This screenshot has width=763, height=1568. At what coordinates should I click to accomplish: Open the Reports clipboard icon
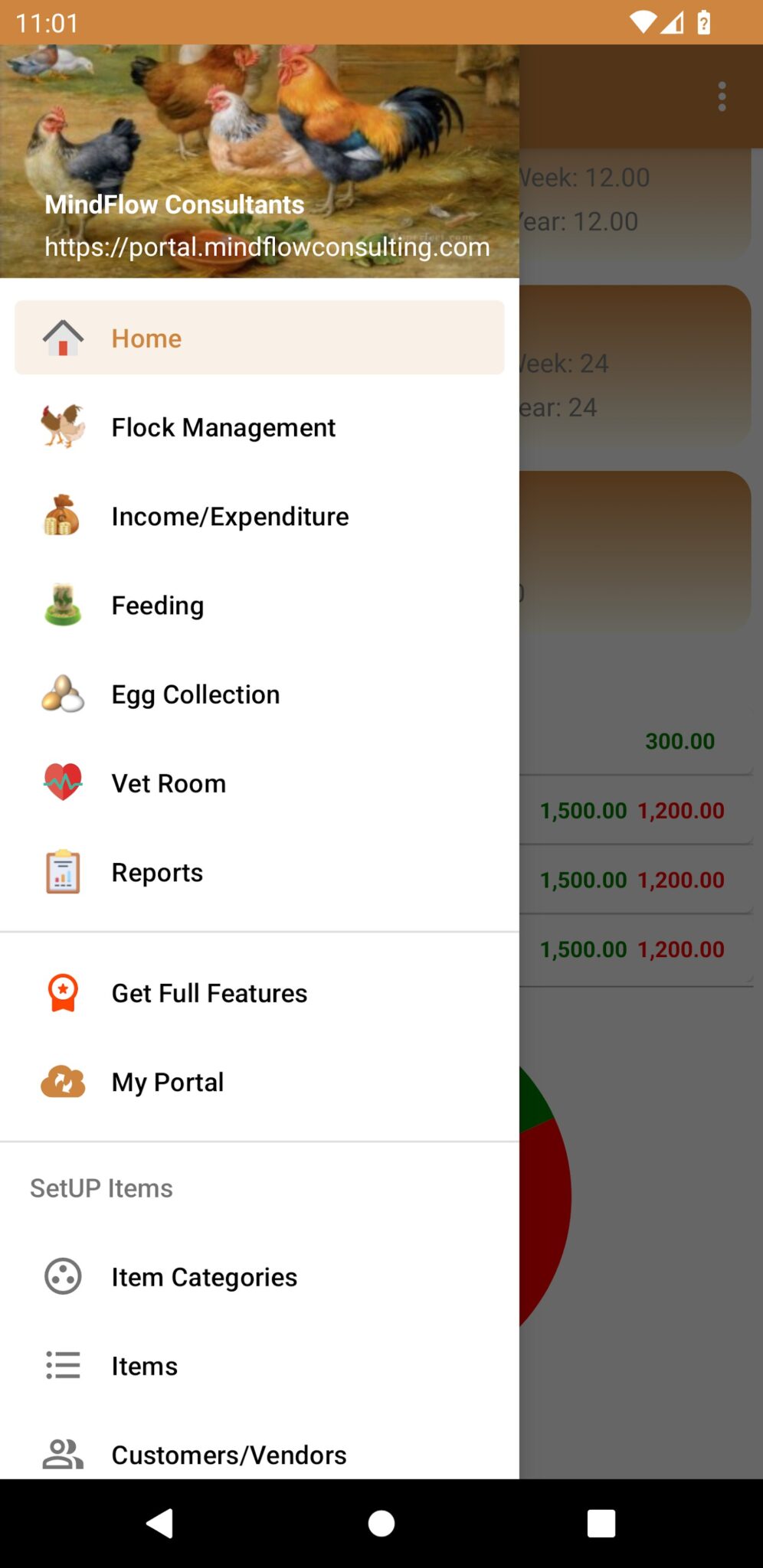pos(62,871)
